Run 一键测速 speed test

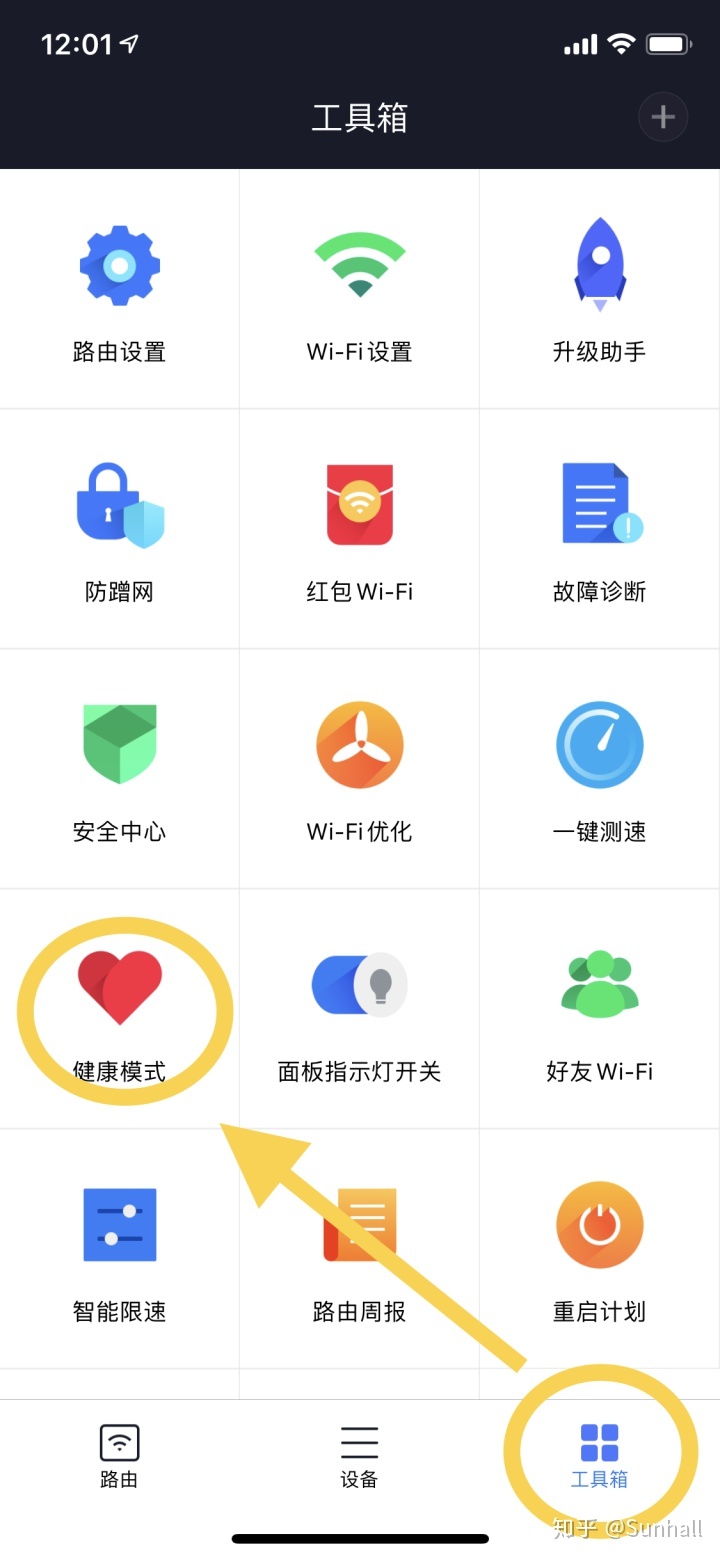[x=600, y=769]
